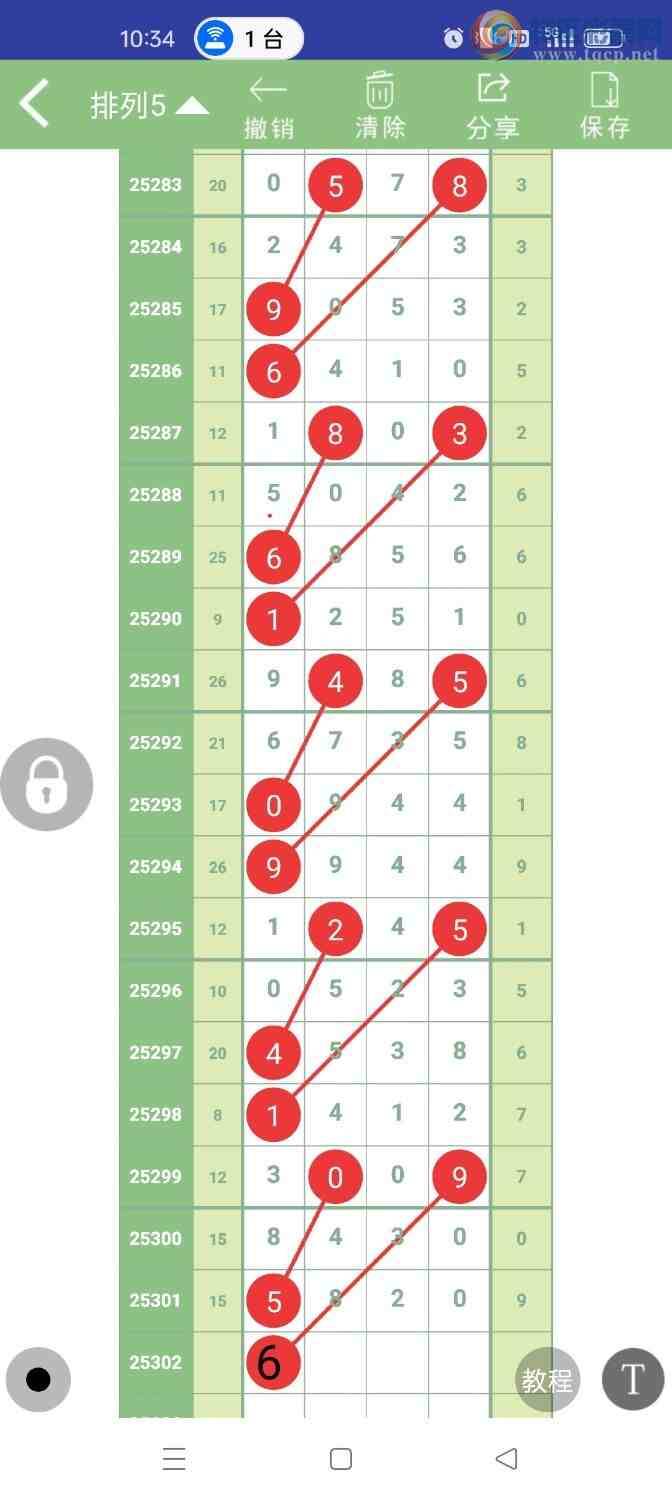
Task: Open the 教程 tutorial
Action: point(547,1381)
